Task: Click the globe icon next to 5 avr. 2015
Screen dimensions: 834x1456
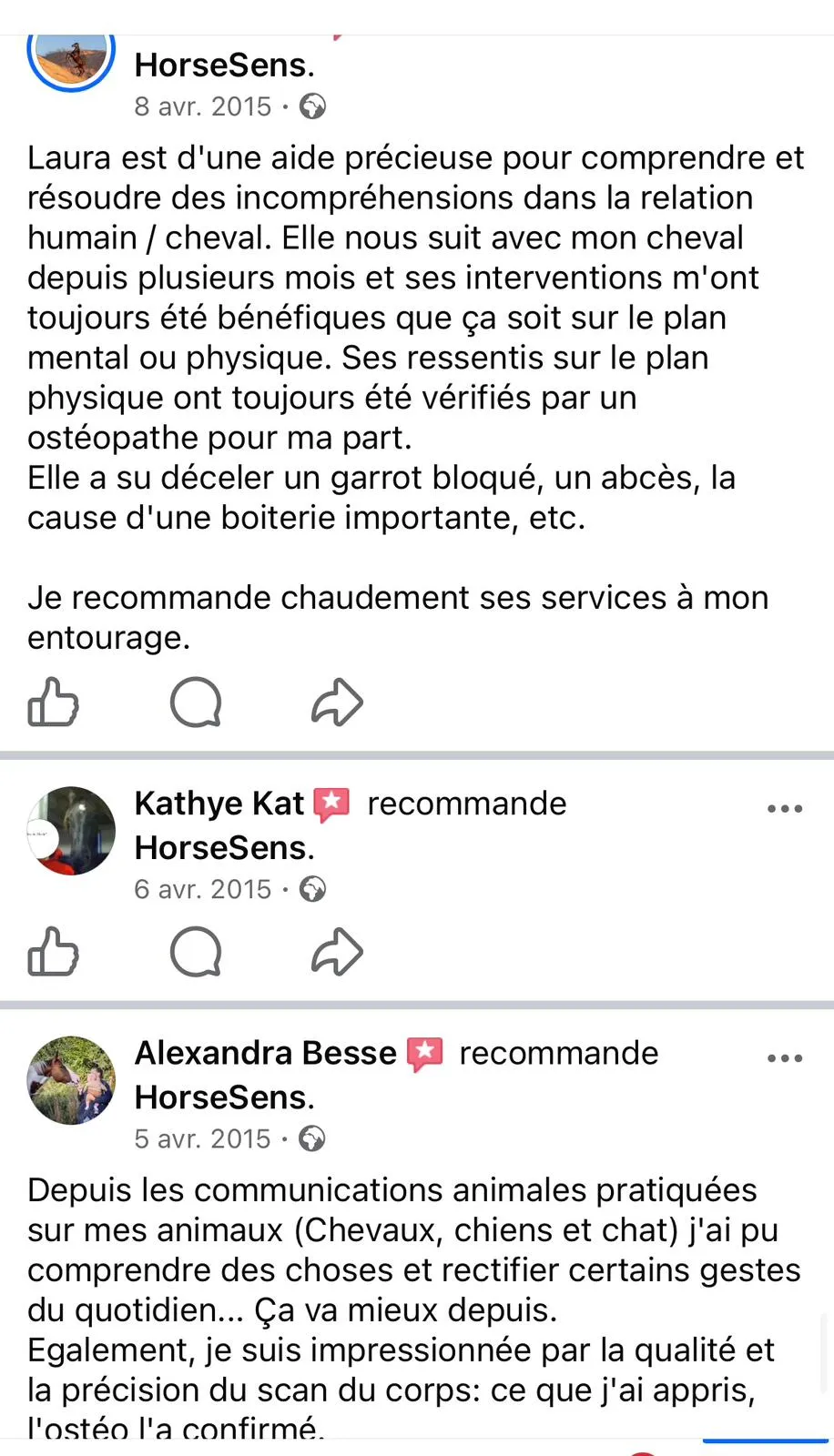Action: click(x=313, y=1138)
